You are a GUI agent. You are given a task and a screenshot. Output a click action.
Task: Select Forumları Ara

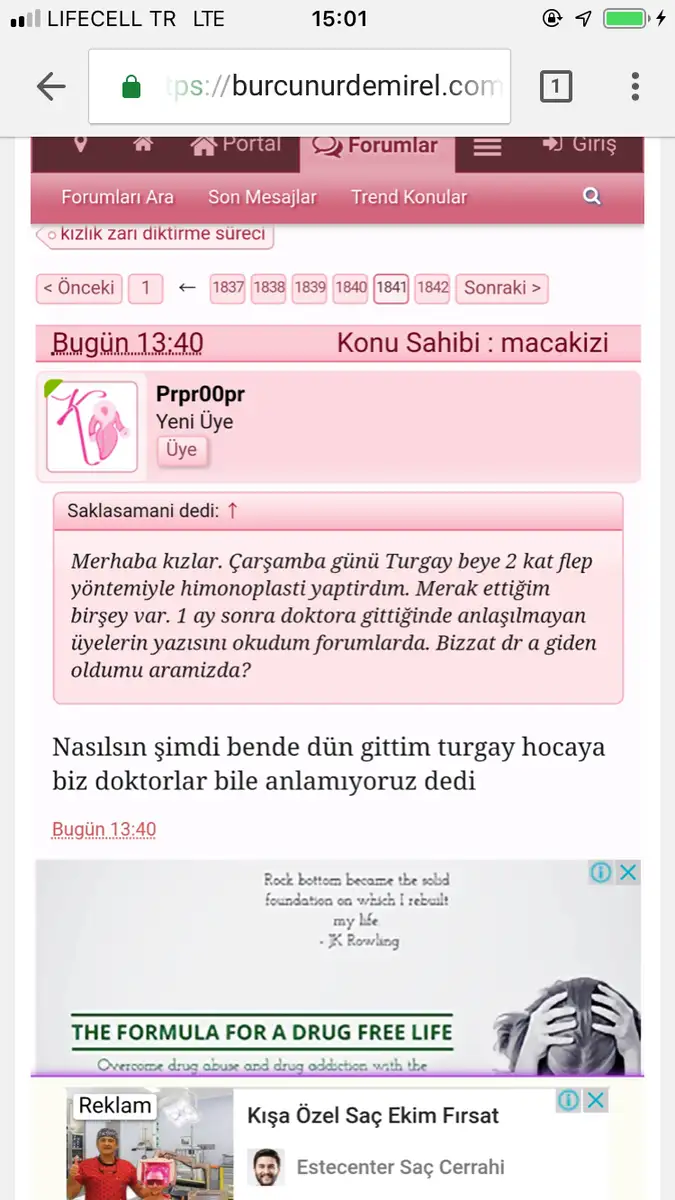click(x=117, y=197)
